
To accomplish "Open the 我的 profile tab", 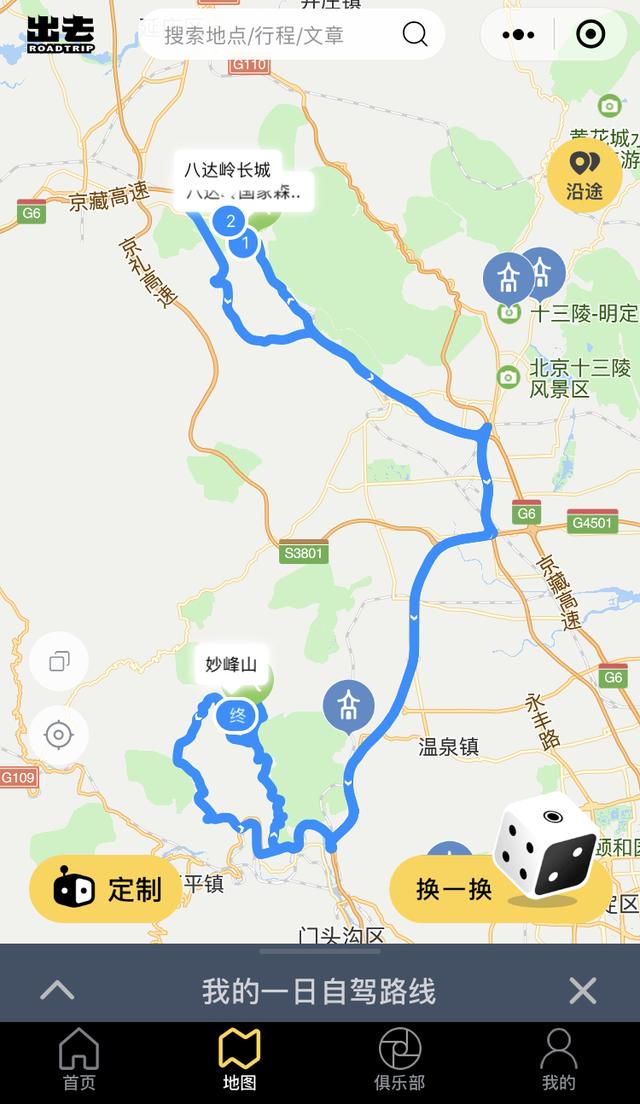I will pos(558,1061).
